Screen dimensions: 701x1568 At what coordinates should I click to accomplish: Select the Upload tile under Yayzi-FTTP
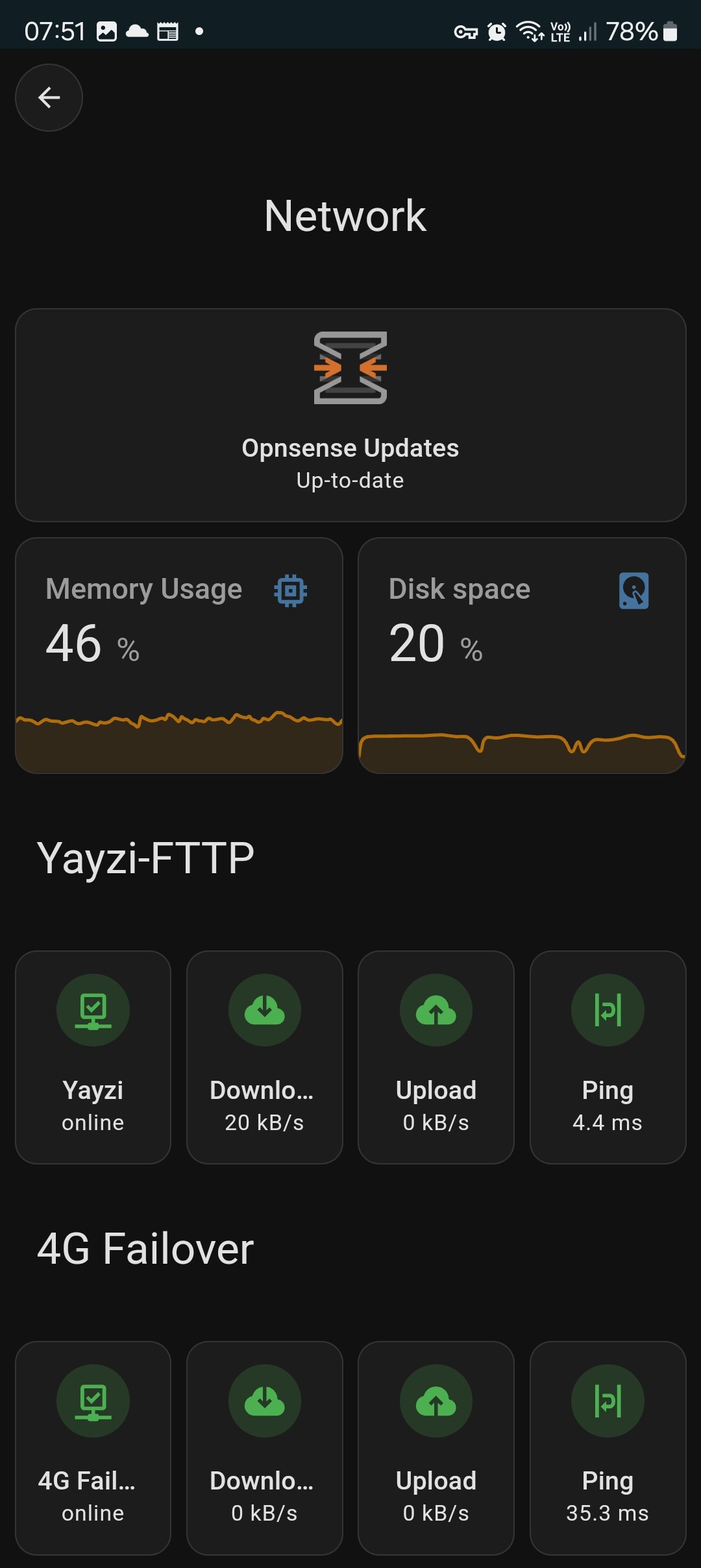pos(436,1057)
